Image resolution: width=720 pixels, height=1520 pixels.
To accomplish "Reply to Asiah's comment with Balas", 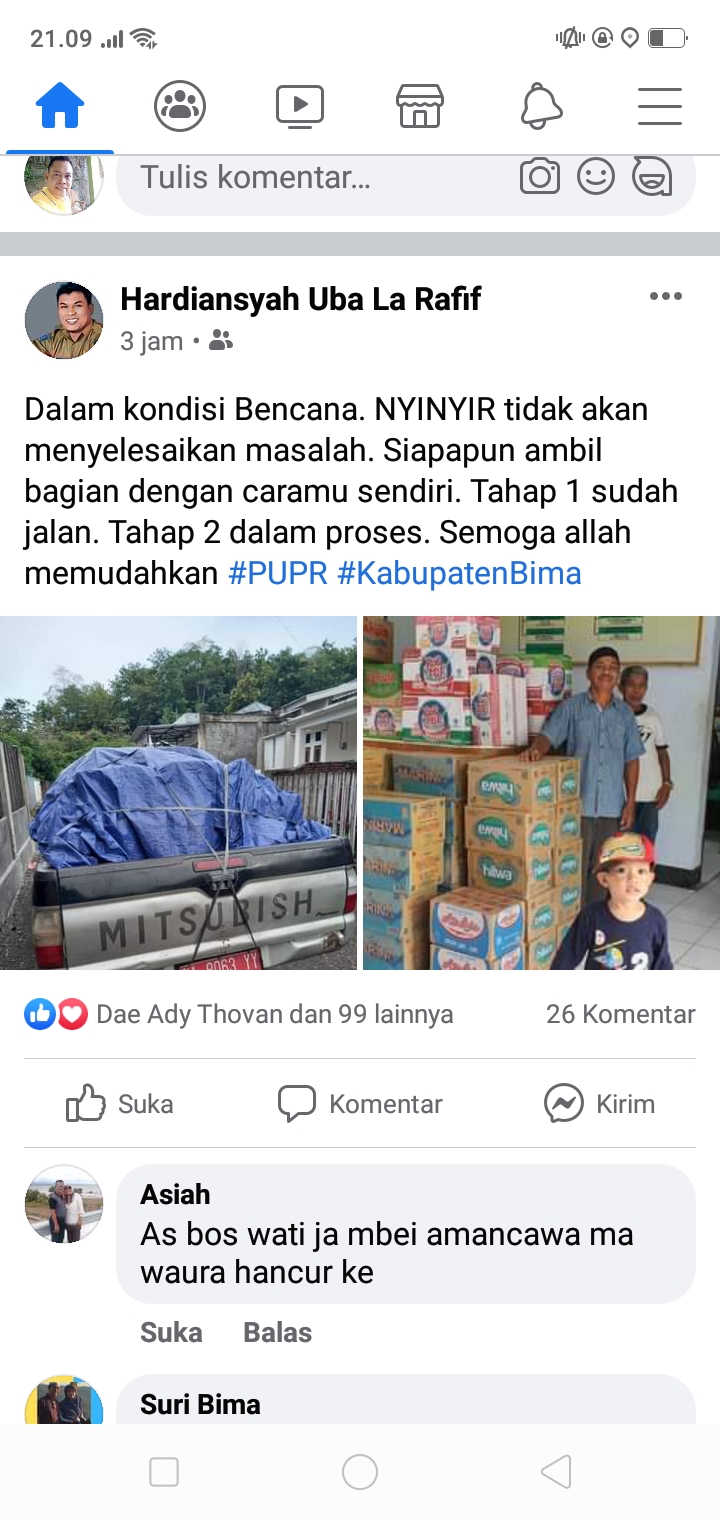I will [277, 1332].
